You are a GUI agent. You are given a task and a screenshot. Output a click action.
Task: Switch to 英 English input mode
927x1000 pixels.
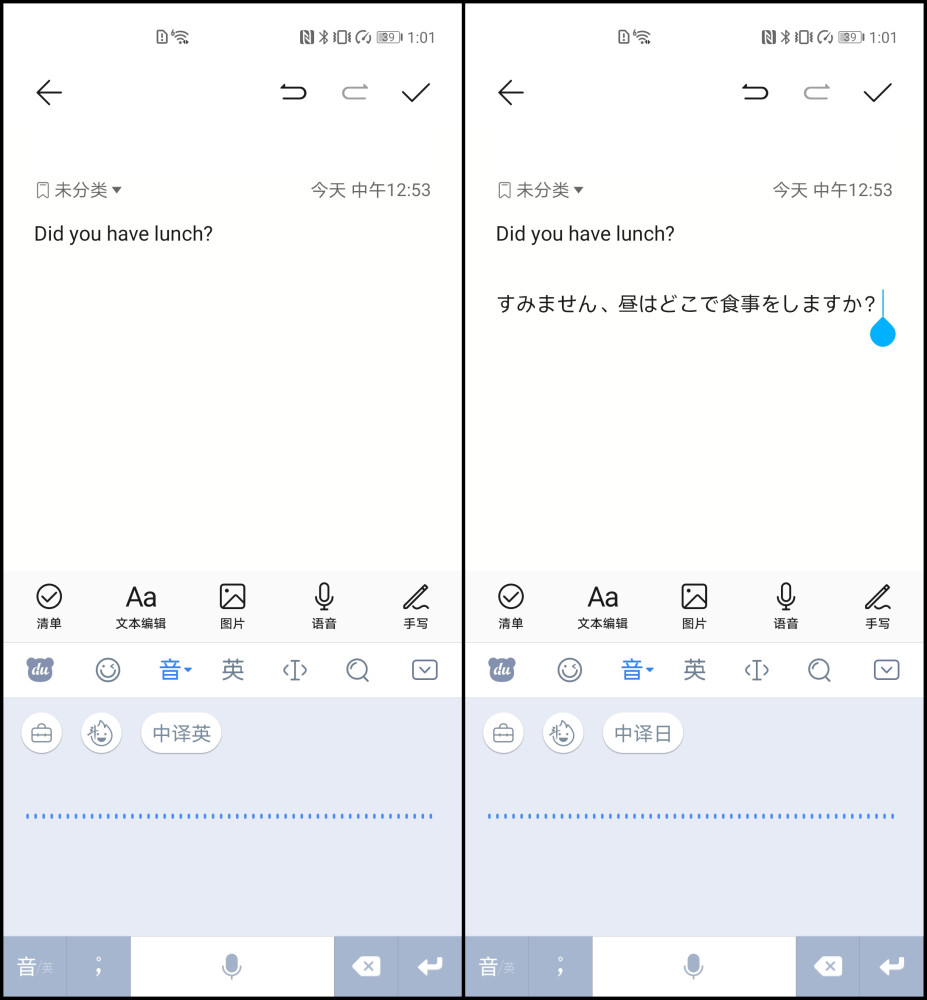click(232, 669)
